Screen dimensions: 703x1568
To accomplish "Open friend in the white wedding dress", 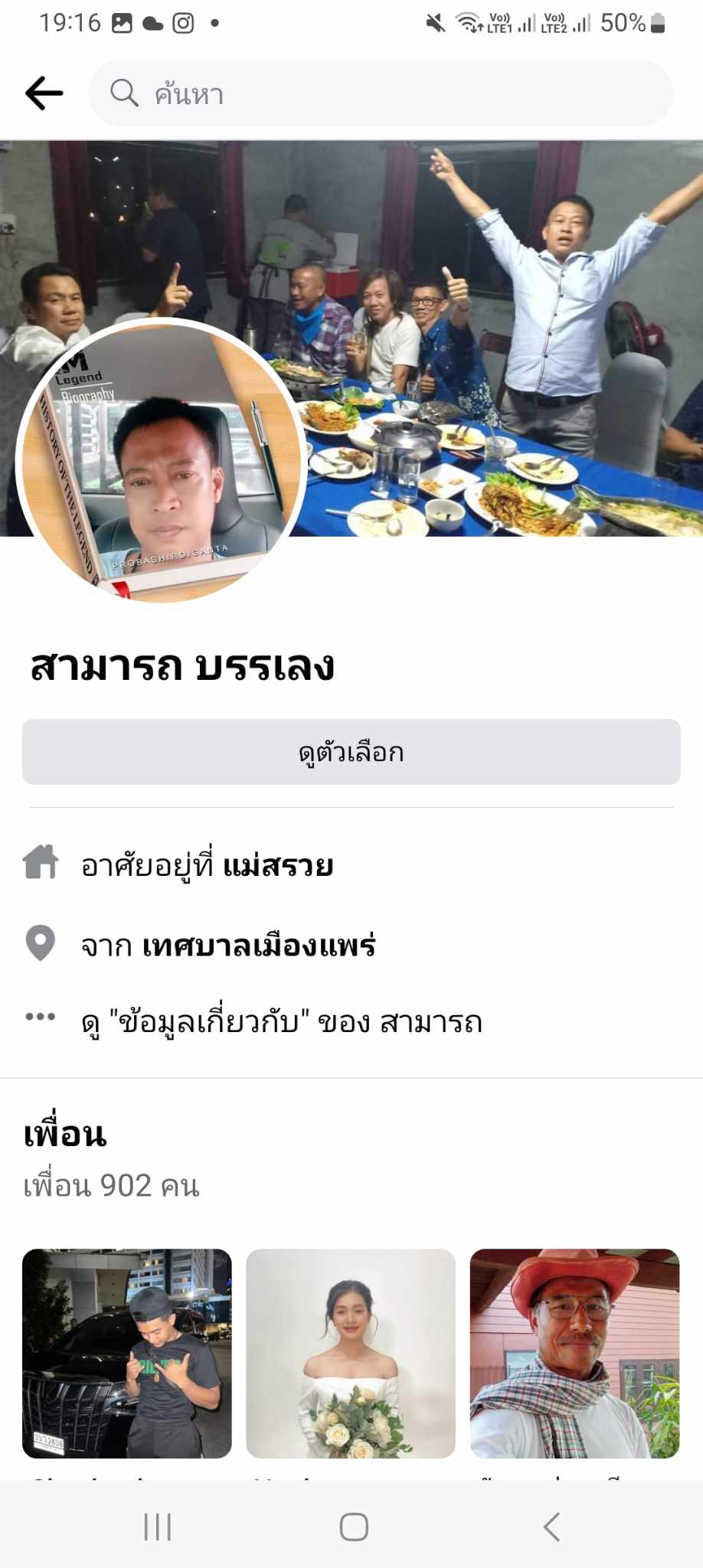I will click(x=351, y=1353).
